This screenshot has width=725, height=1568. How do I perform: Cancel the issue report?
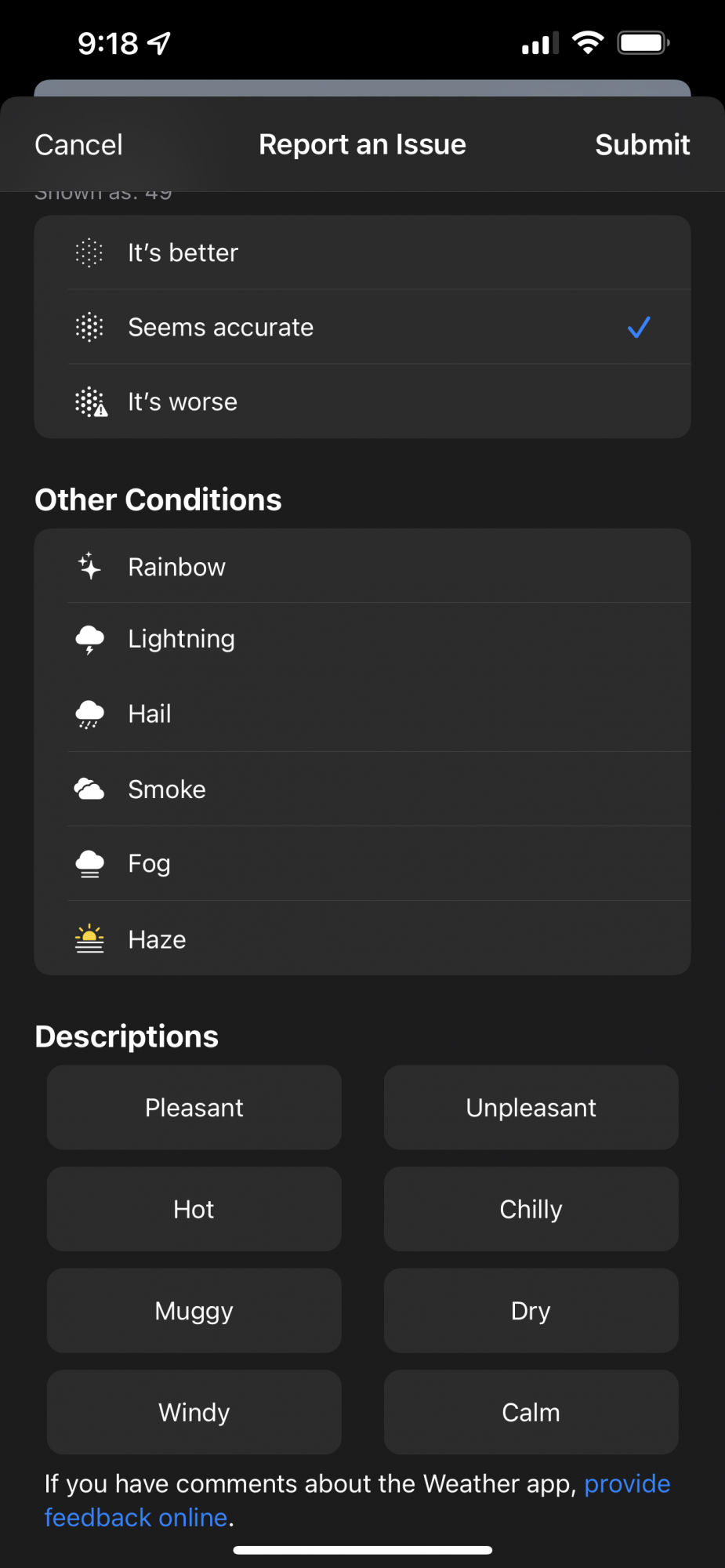[x=78, y=145]
